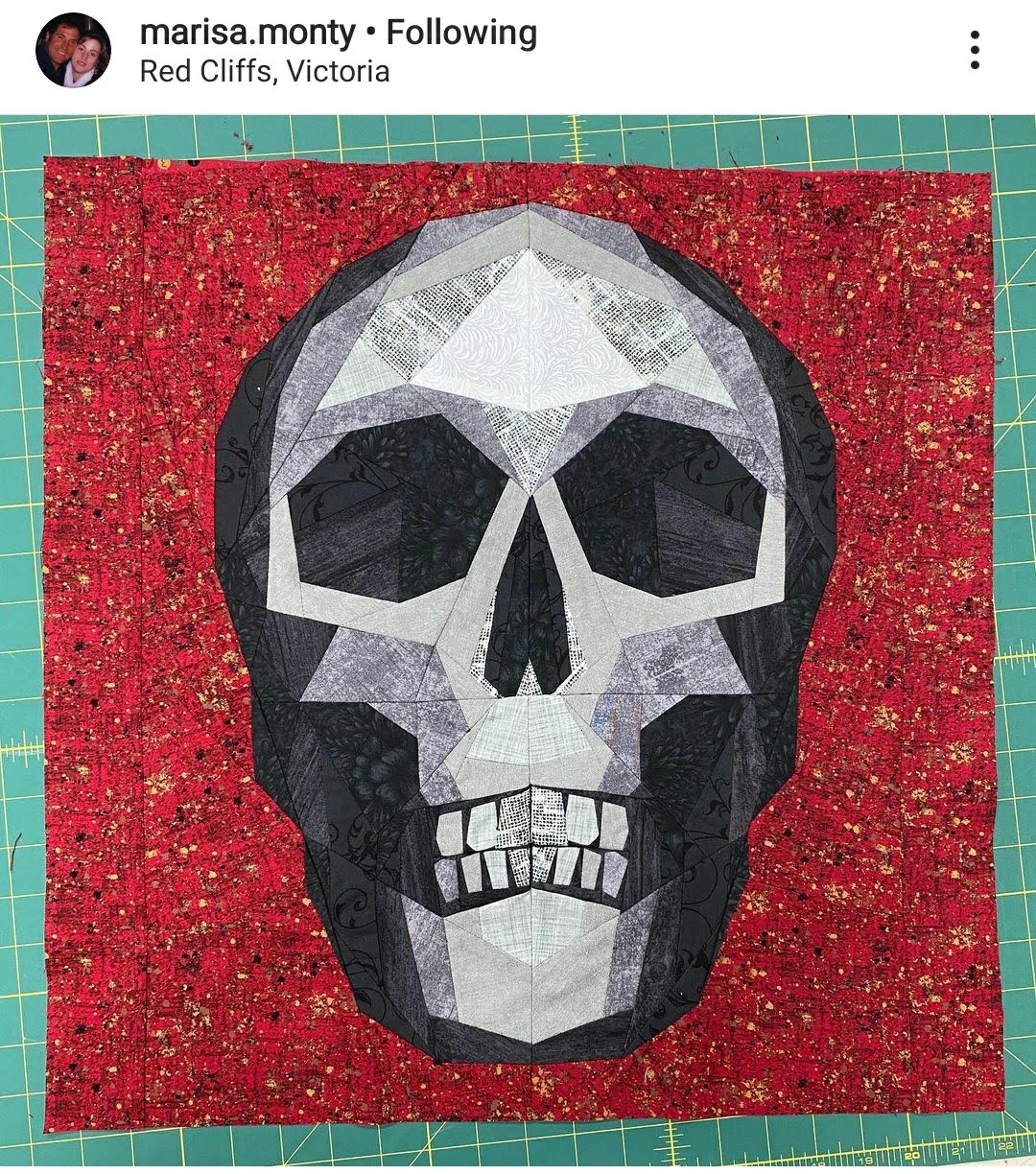
Task: Open the Red Cliffs, Victoria location
Action: [265, 72]
